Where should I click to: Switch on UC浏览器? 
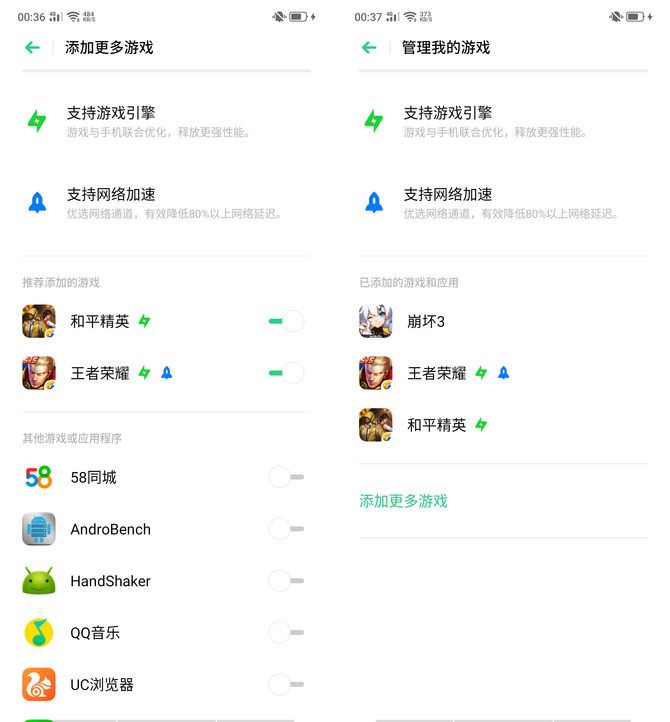coord(286,685)
